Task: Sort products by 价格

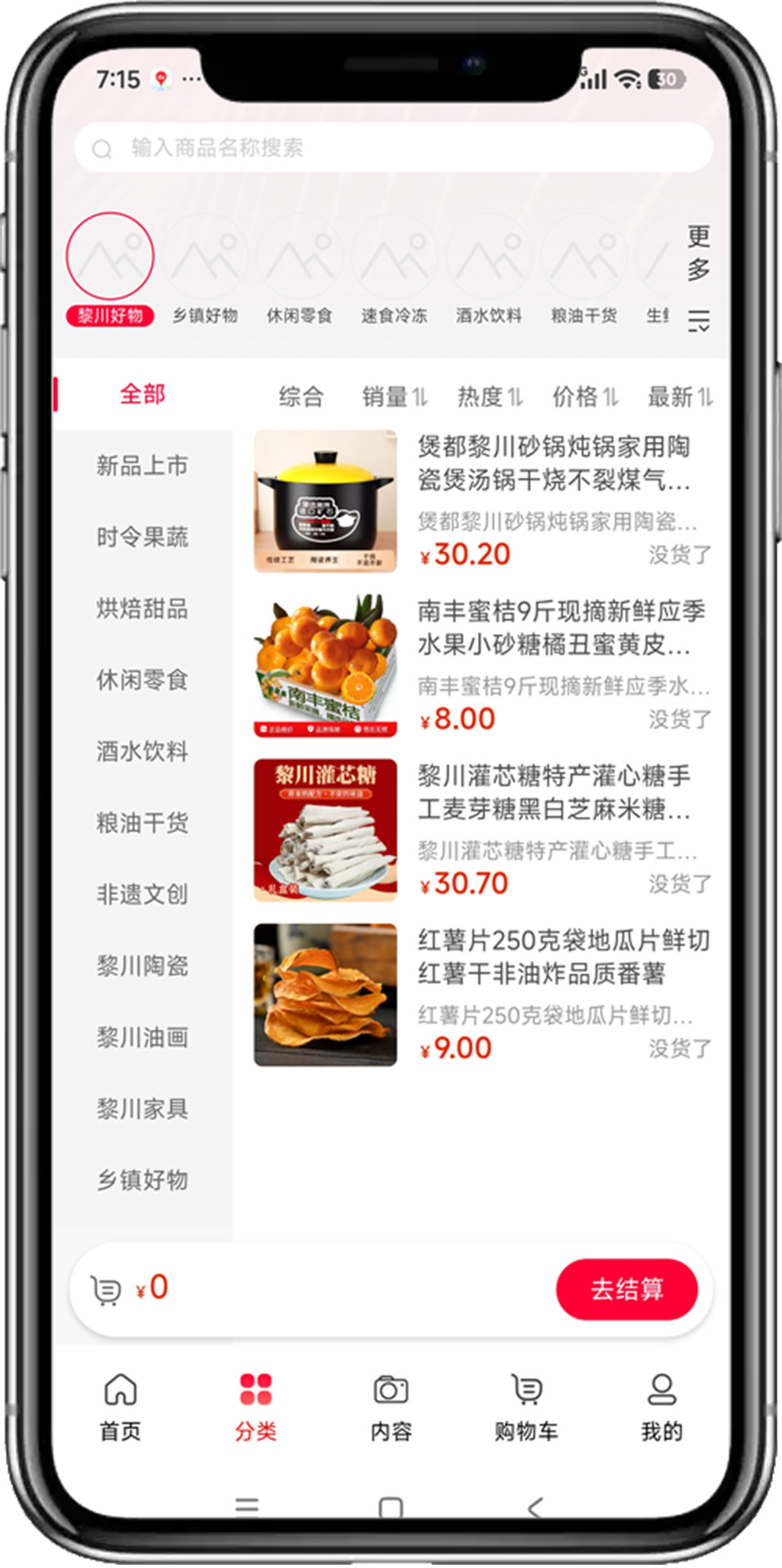Action: (585, 397)
